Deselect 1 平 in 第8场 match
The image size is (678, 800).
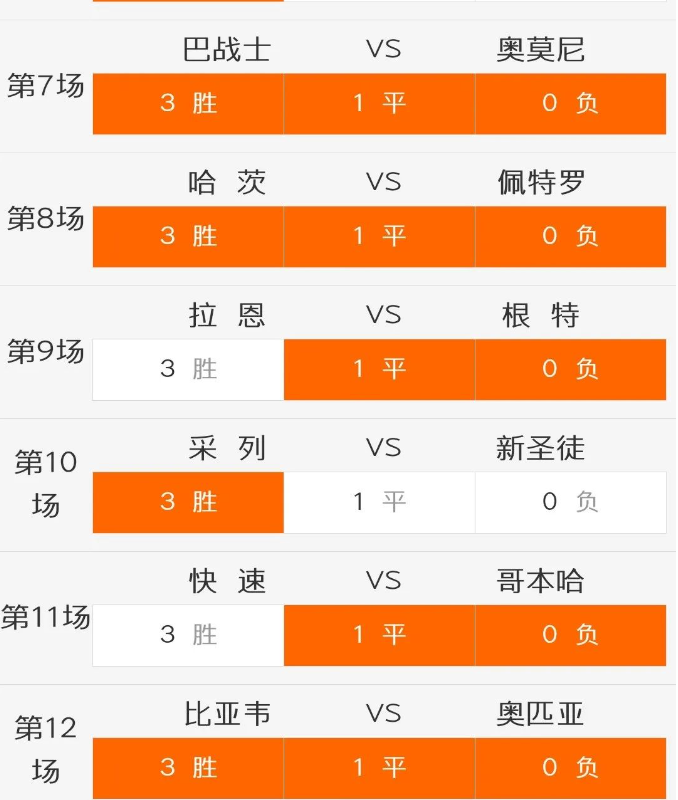(379, 236)
